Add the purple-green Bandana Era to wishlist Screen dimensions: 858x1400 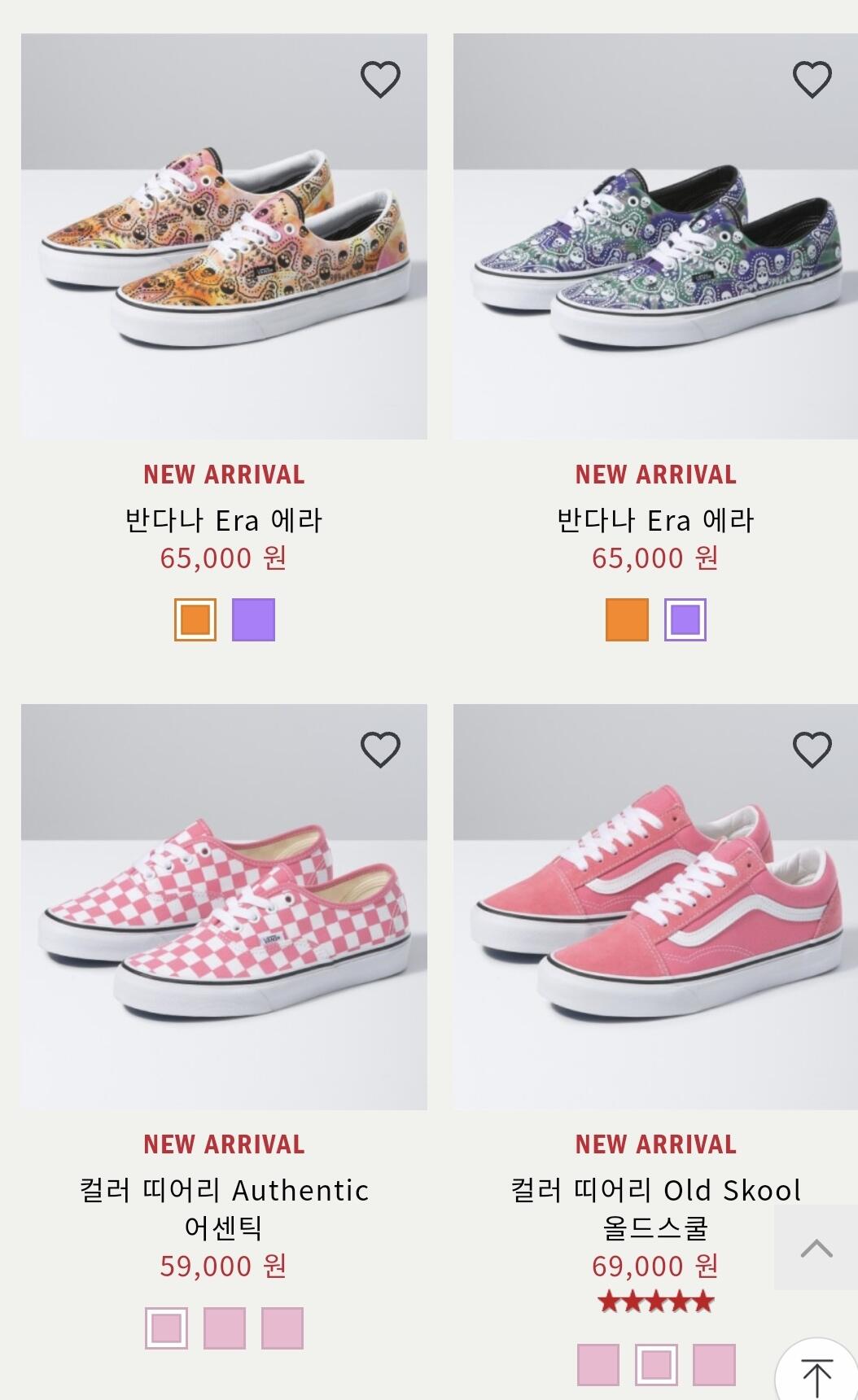click(812, 80)
